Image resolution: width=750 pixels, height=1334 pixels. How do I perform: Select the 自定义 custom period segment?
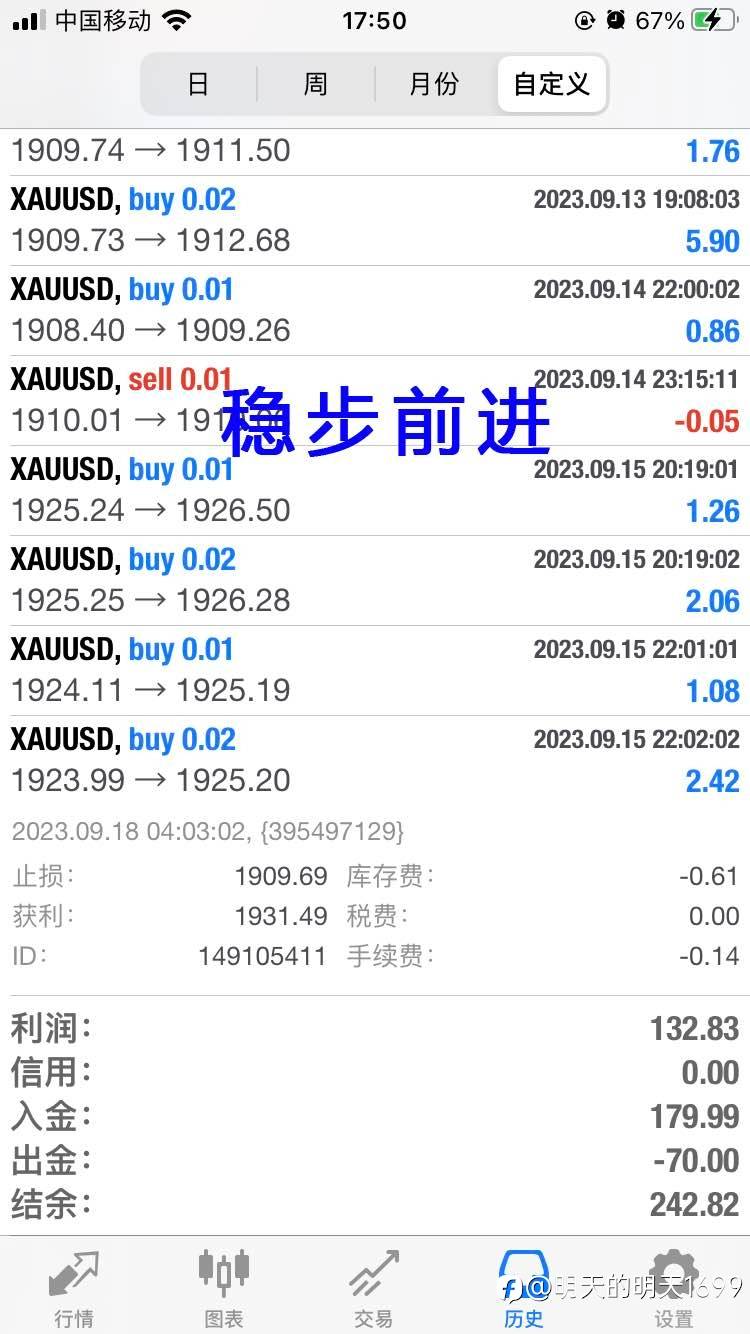(x=551, y=84)
